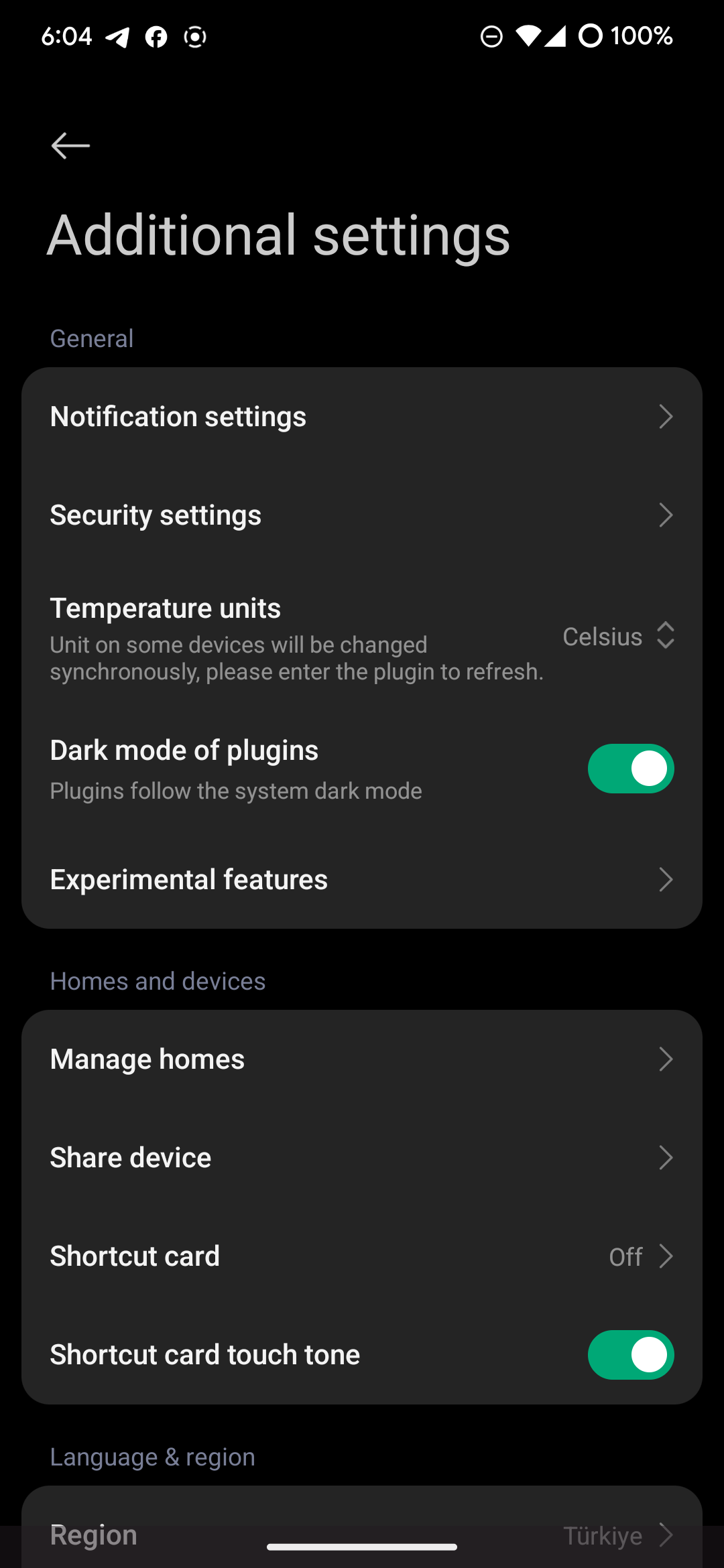Viewport: 724px width, 1568px height.
Task: Change Temperature units from Celsius
Action: click(618, 636)
